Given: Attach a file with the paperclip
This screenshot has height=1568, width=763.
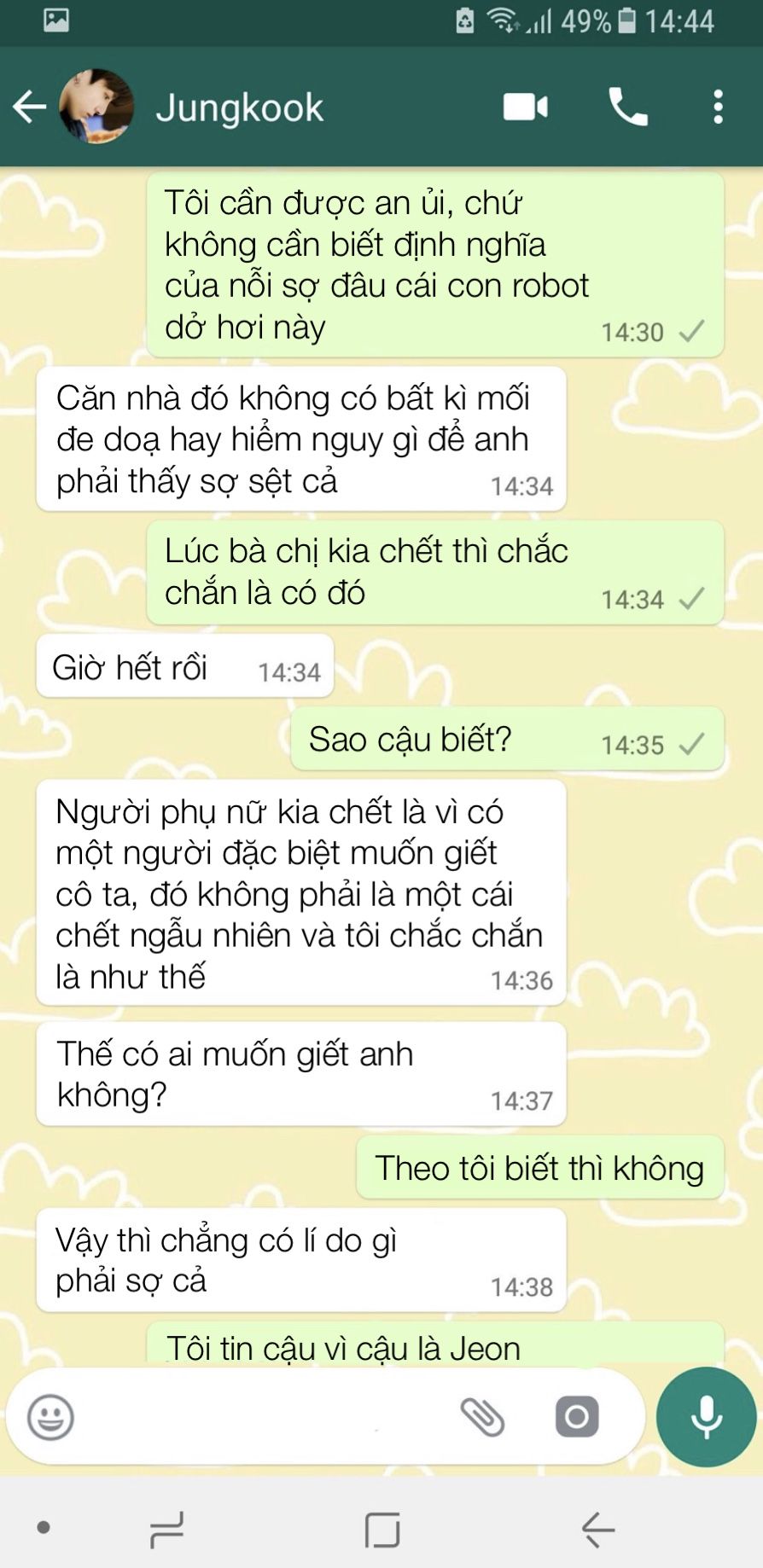Looking at the screenshot, I should (x=482, y=1417).
